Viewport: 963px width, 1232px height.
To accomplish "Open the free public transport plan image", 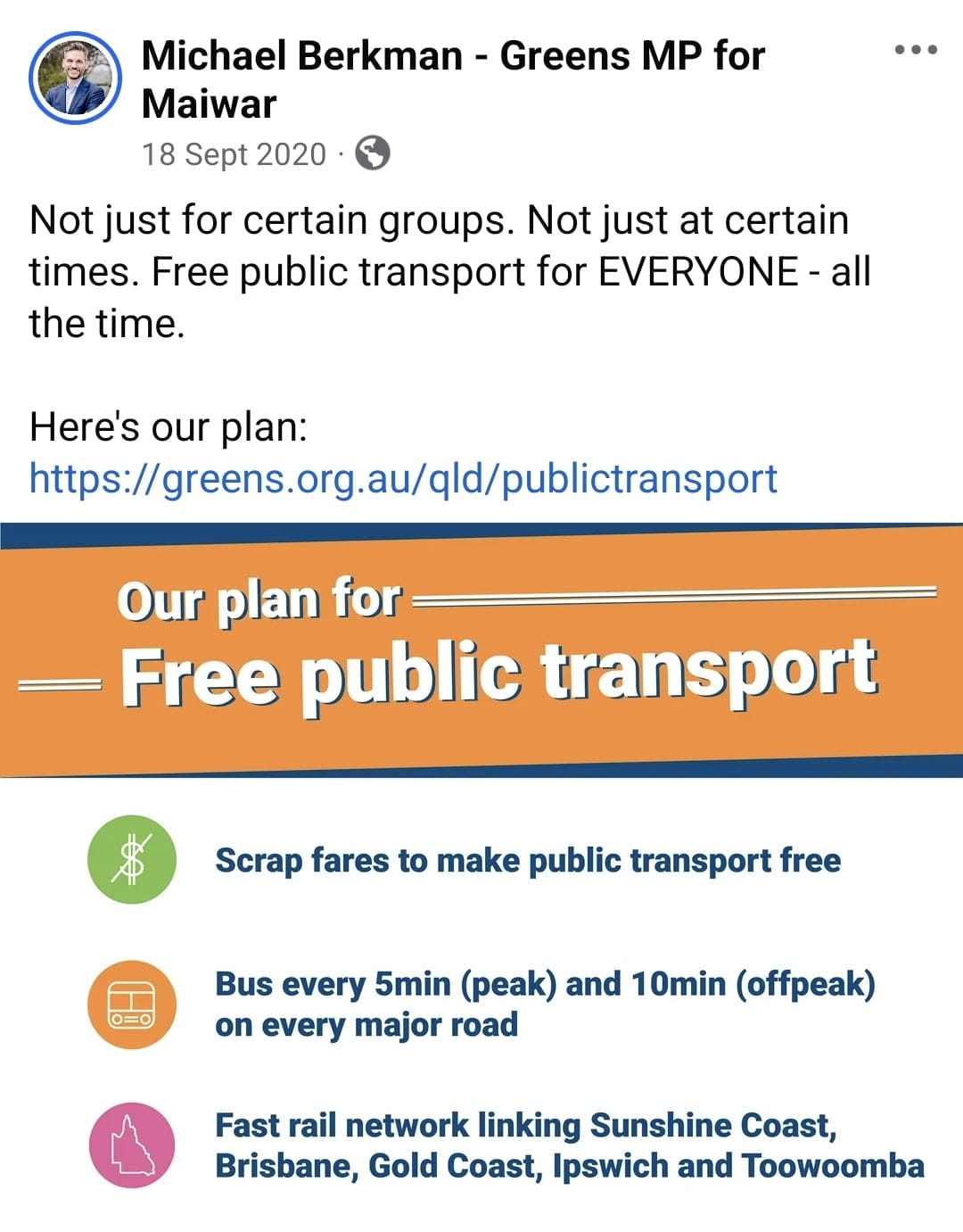I will 481,874.
